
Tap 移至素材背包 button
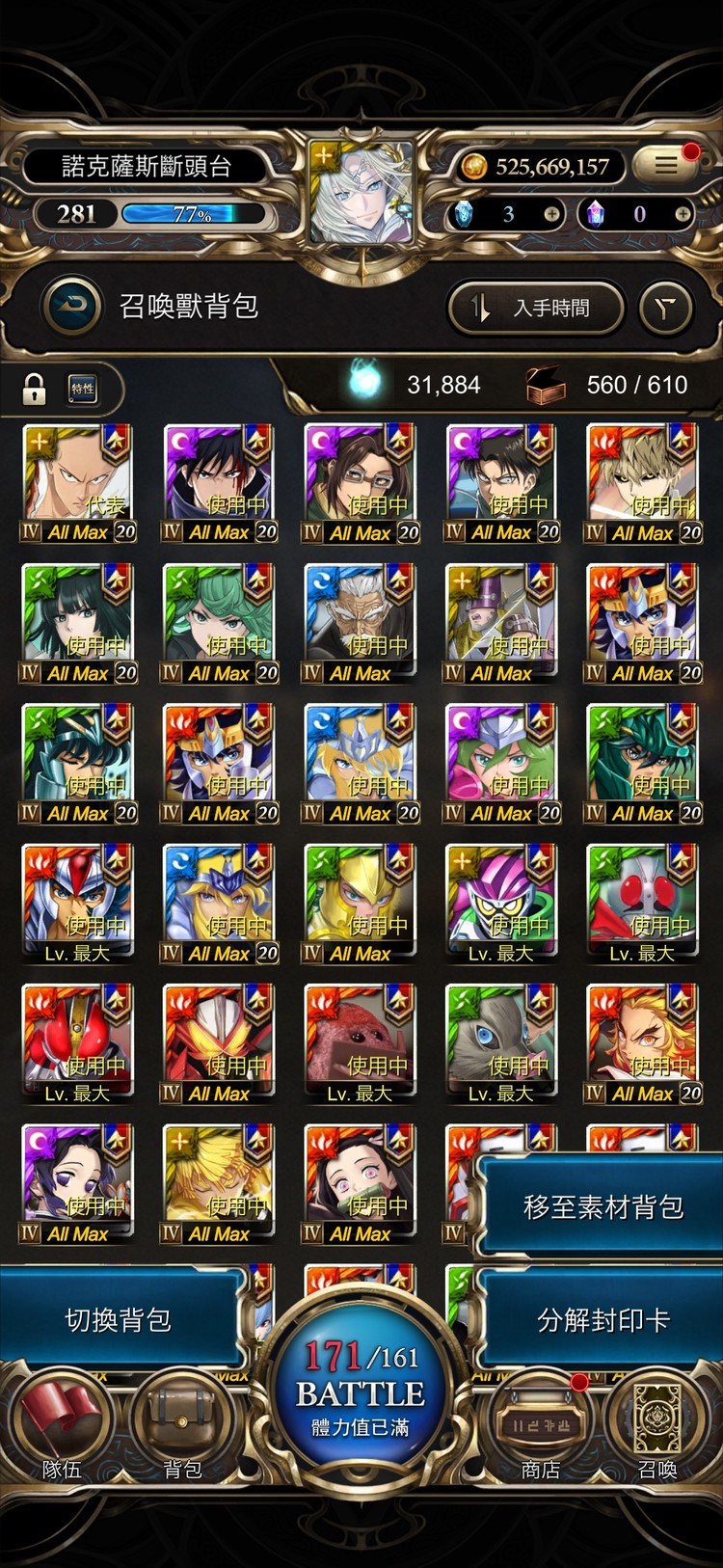[x=602, y=1206]
